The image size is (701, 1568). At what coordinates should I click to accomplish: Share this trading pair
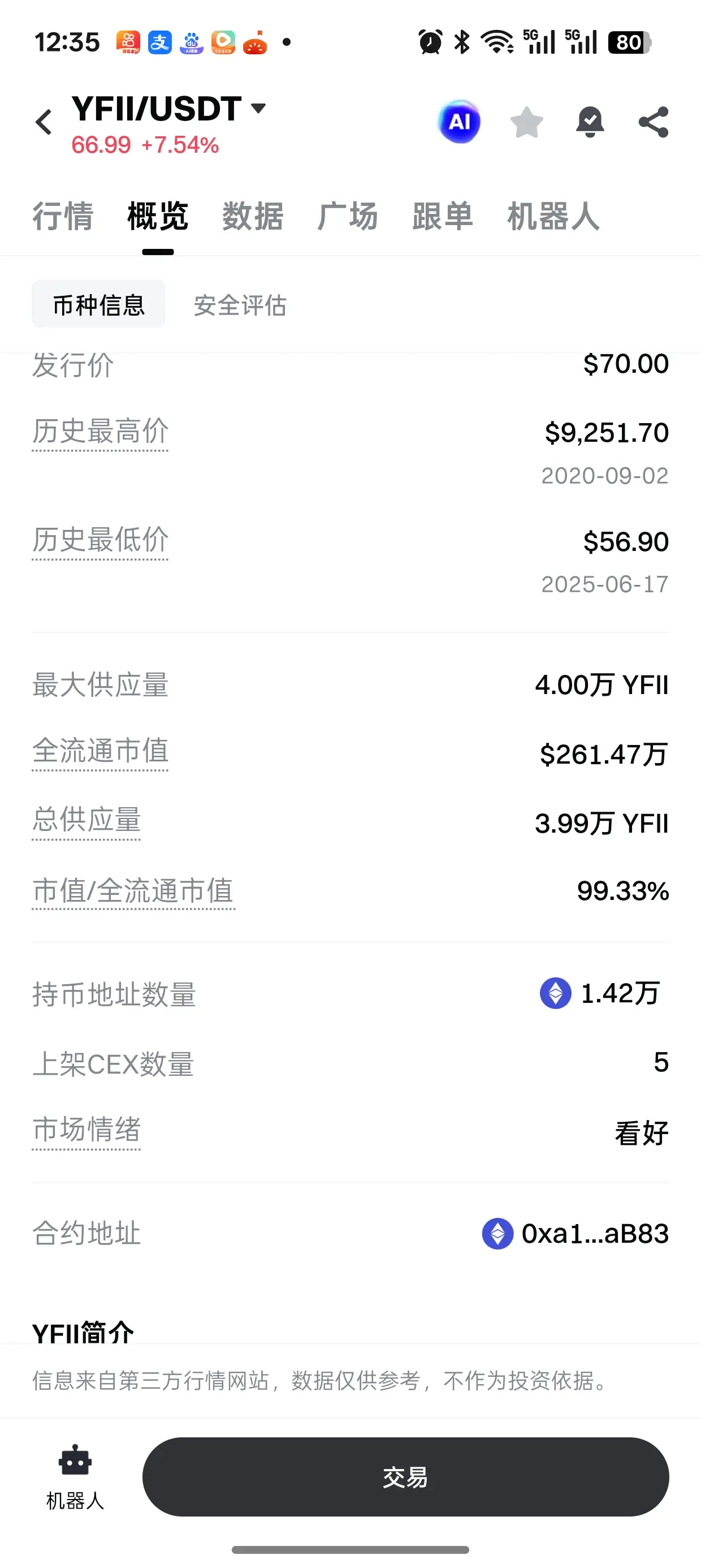click(x=654, y=122)
